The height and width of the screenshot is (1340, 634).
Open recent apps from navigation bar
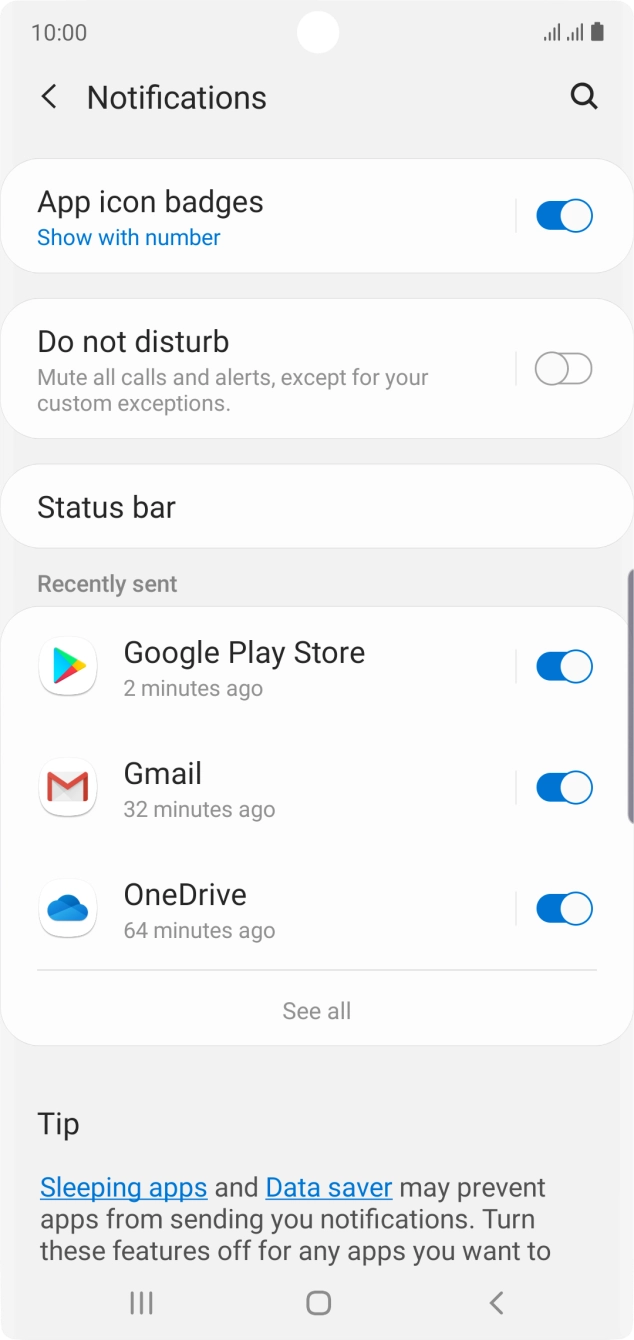coord(141,1302)
